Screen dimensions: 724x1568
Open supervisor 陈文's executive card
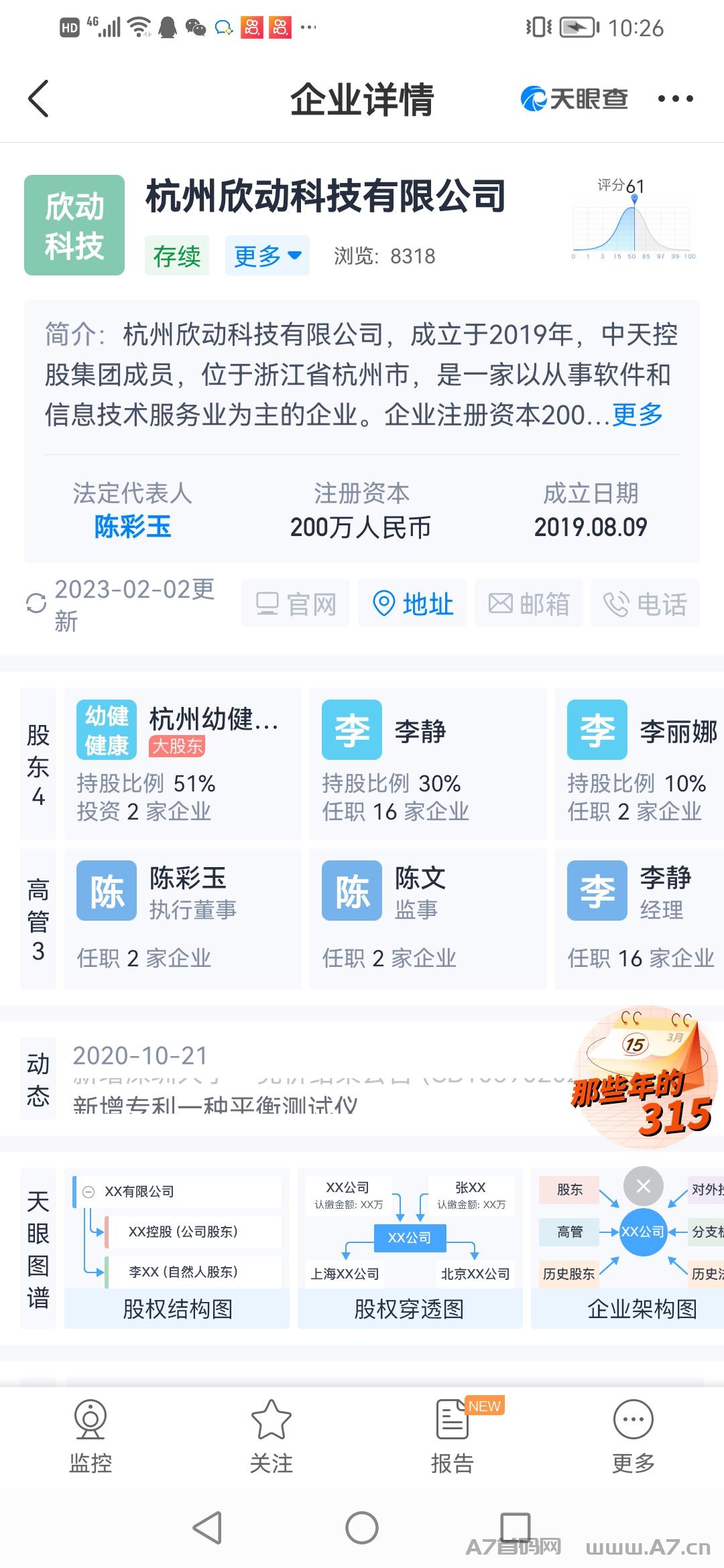coord(428,919)
